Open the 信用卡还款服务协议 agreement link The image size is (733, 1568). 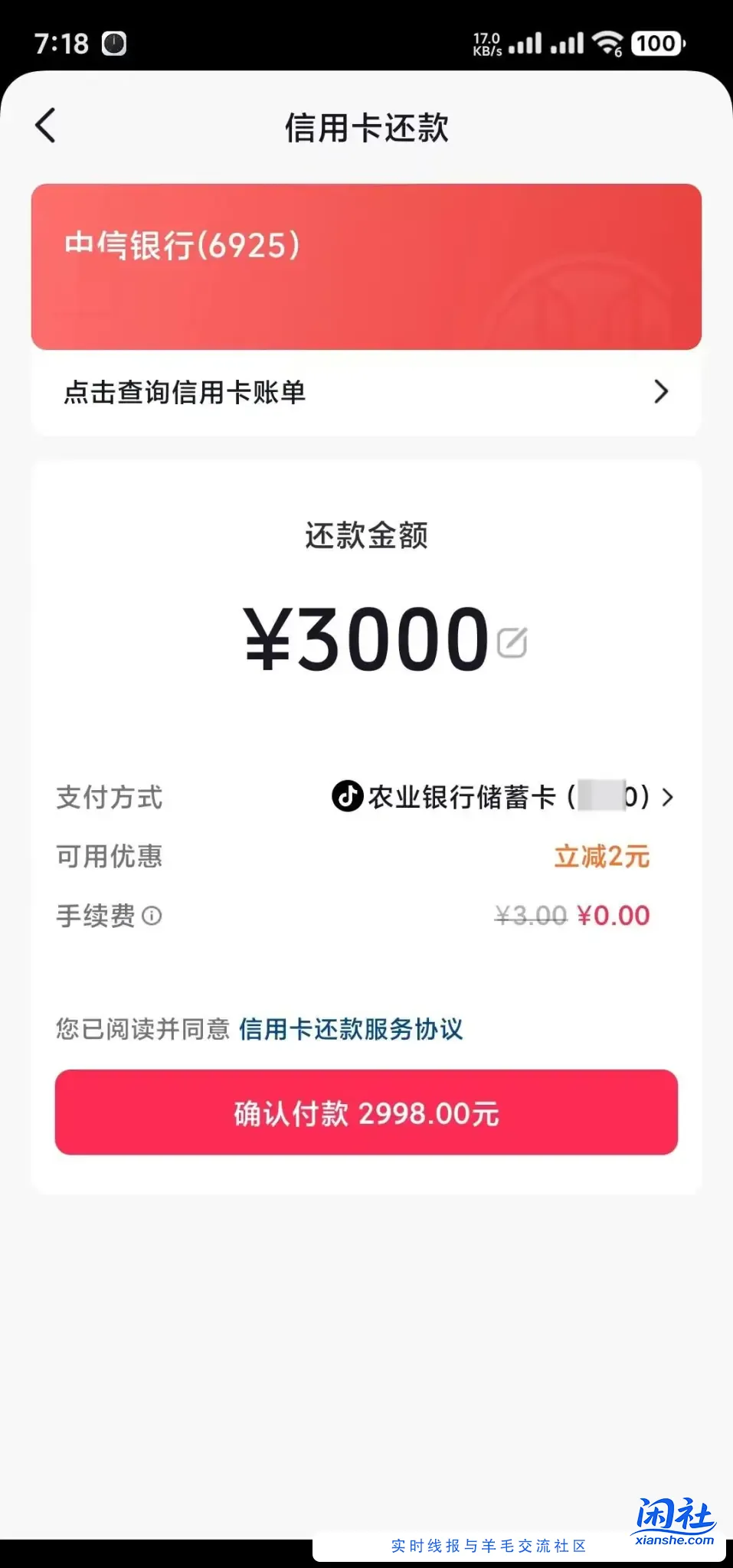[351, 1029]
